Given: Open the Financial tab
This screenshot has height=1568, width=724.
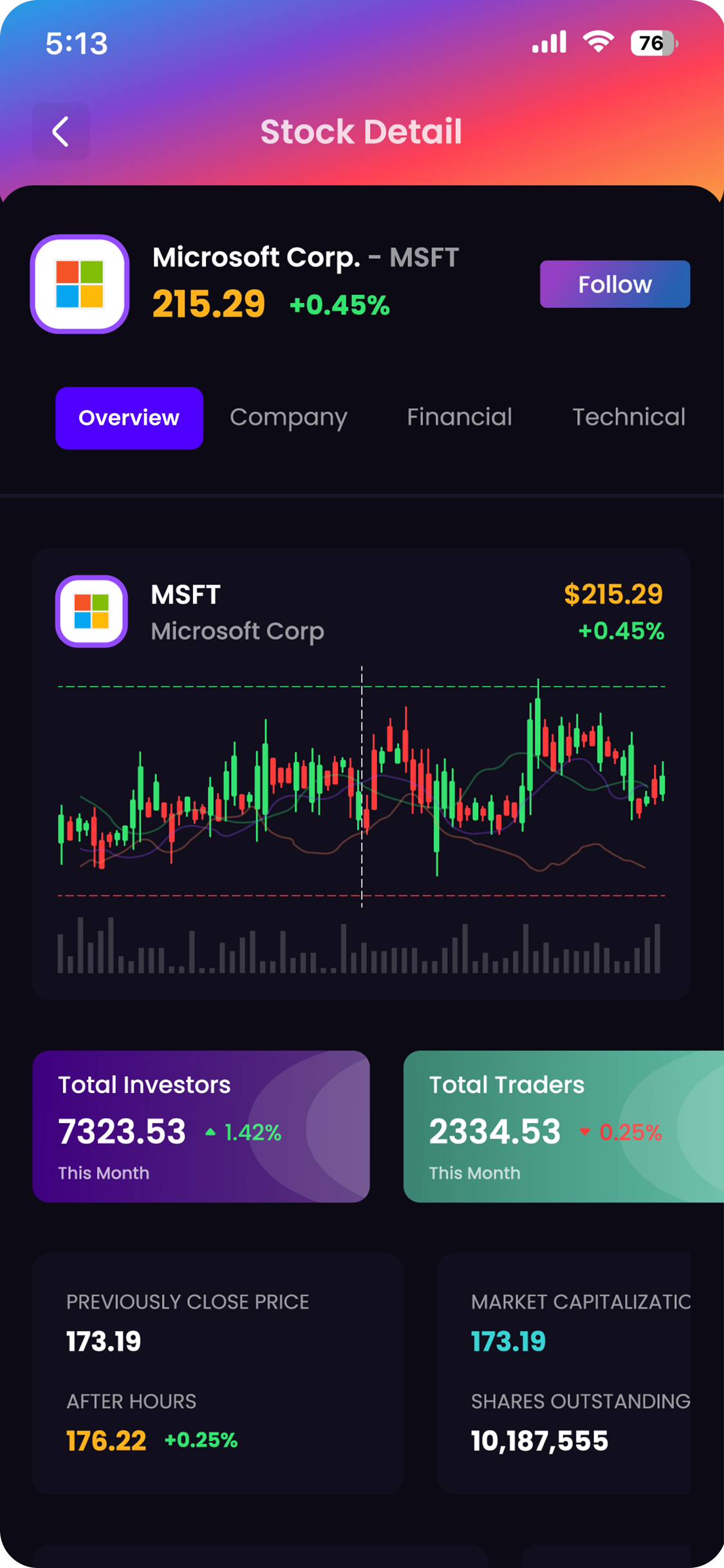Looking at the screenshot, I should tap(459, 418).
